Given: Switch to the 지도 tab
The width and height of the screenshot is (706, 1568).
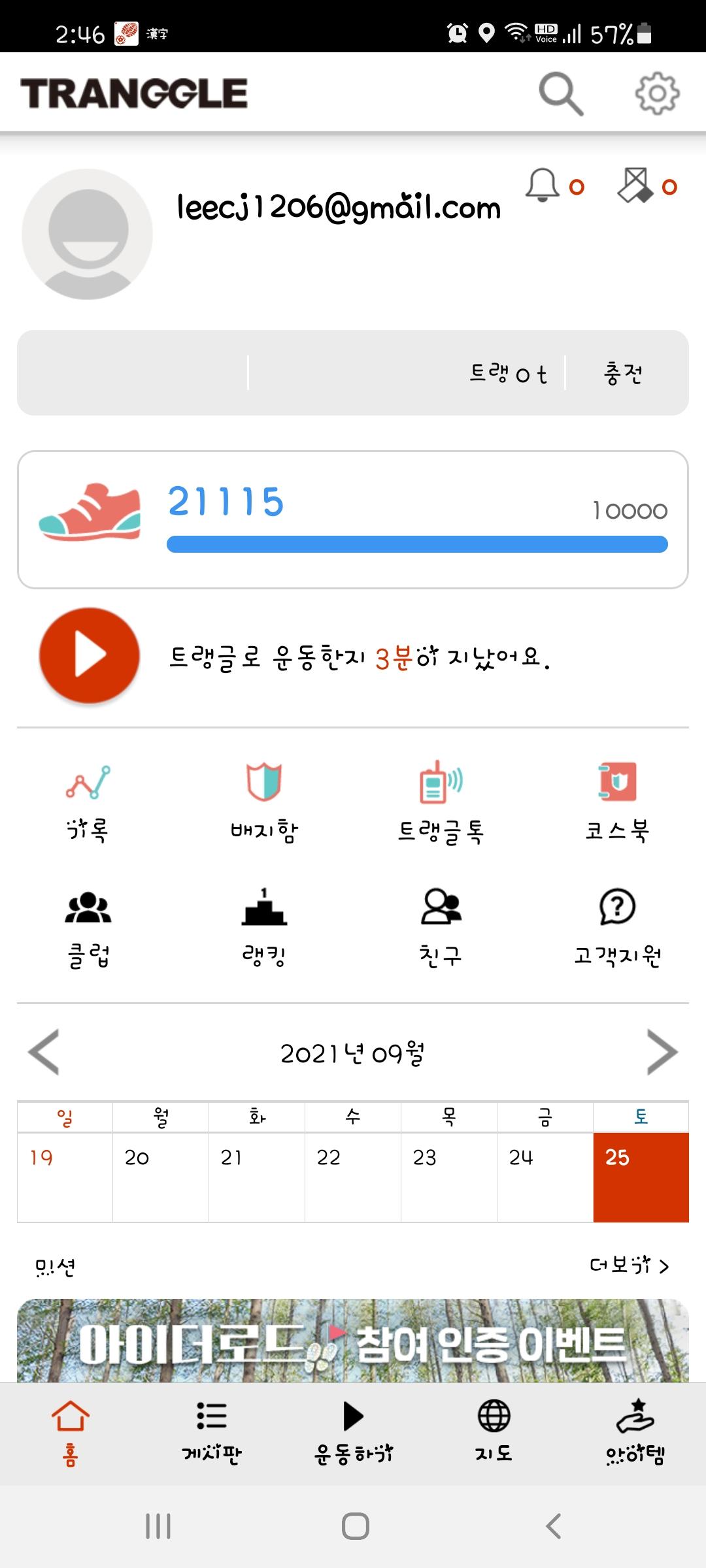Looking at the screenshot, I should pos(494,1431).
